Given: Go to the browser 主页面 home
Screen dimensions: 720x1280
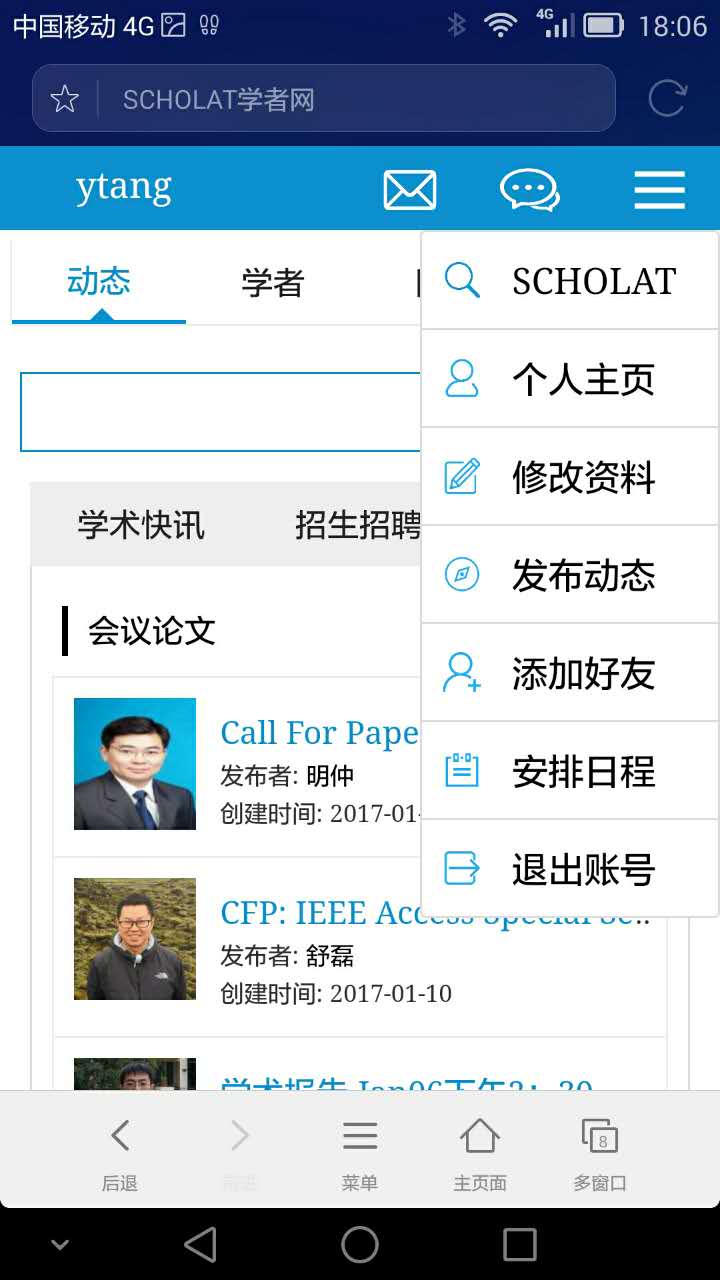Looking at the screenshot, I should [480, 1153].
